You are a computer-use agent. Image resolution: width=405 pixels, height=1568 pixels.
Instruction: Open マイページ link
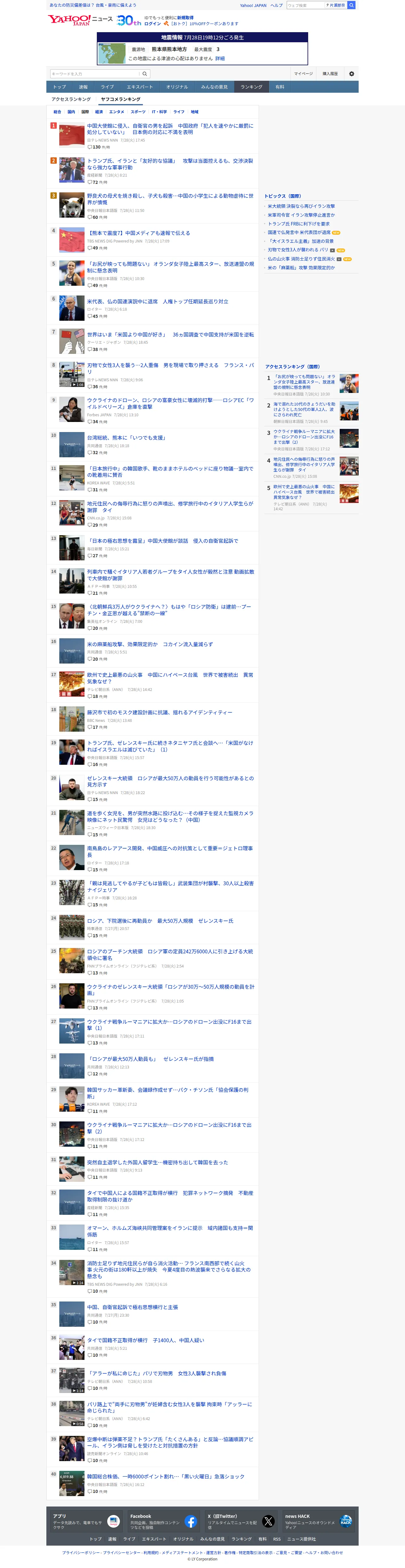click(303, 74)
